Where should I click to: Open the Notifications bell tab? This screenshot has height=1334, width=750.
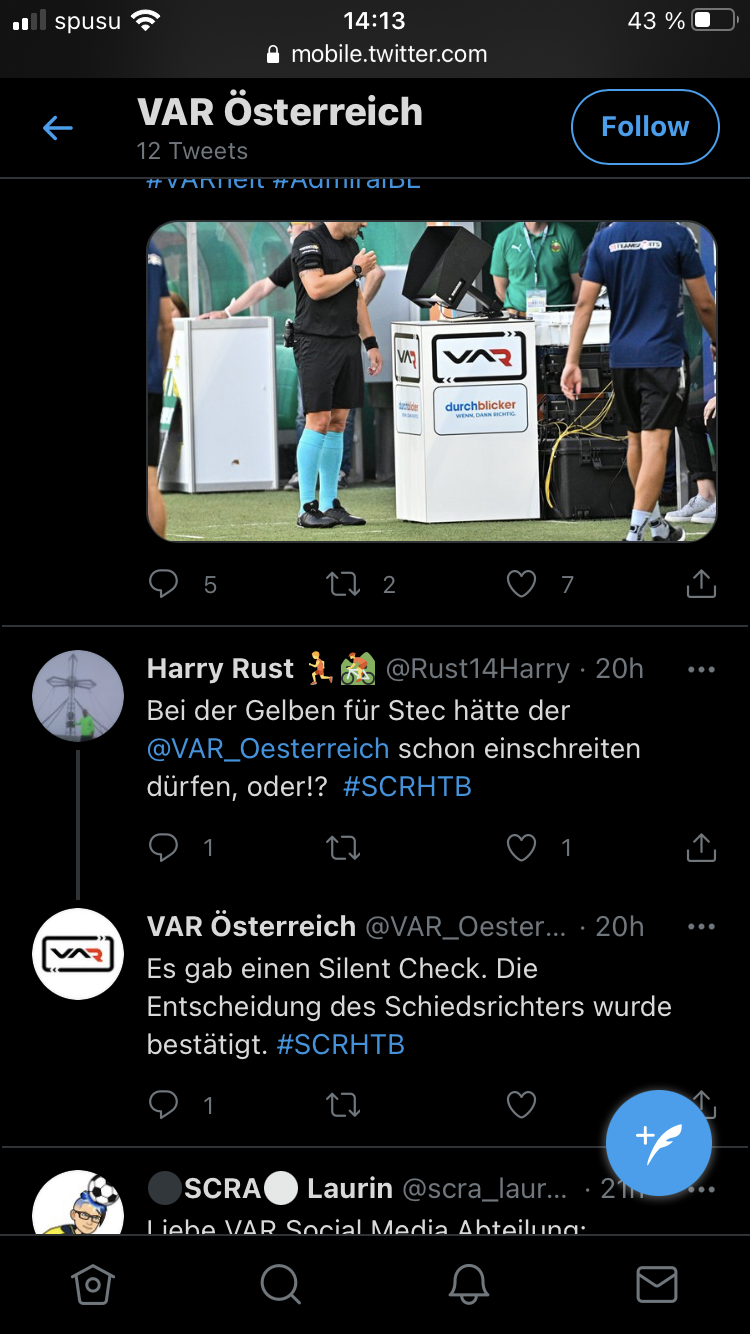pyautogui.click(x=468, y=1284)
